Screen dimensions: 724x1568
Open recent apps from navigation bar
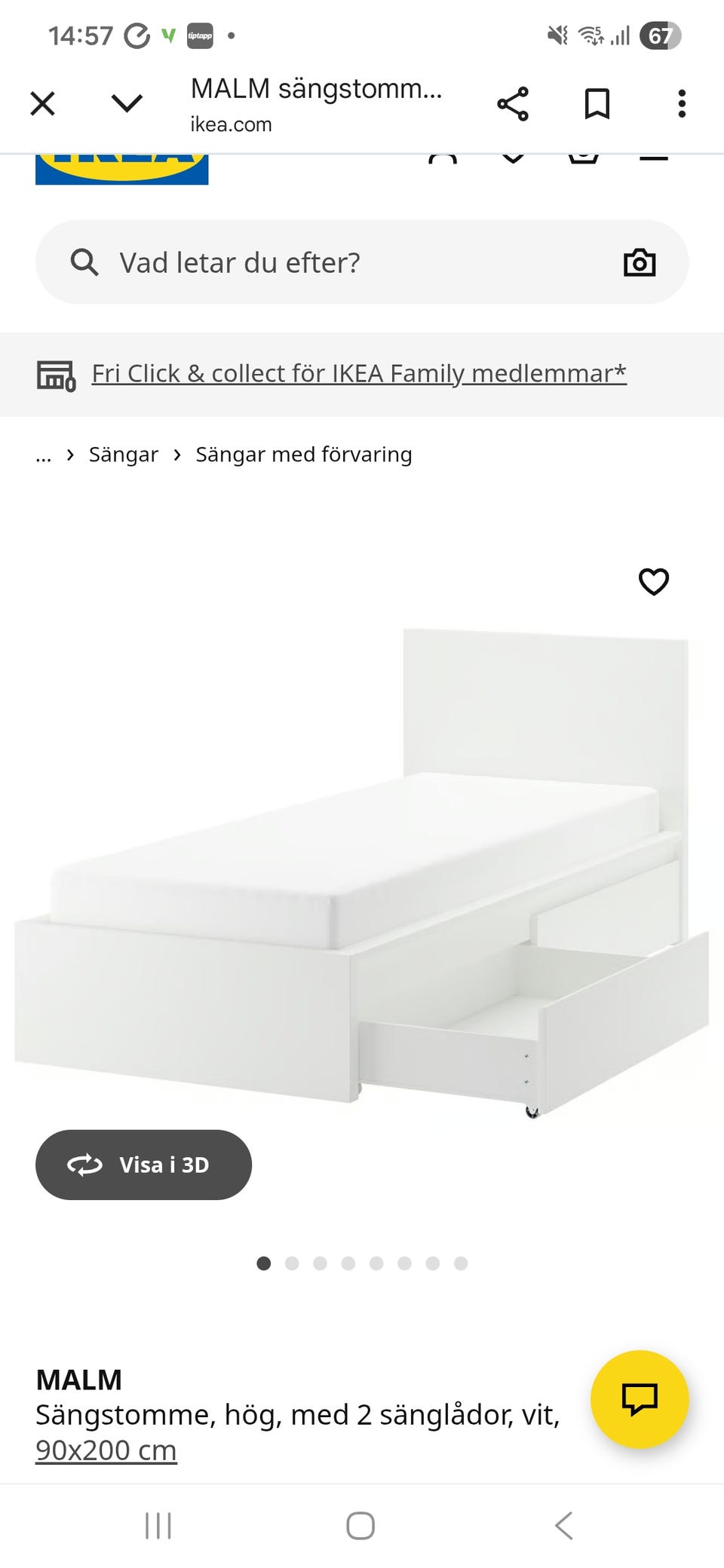coord(158,1526)
